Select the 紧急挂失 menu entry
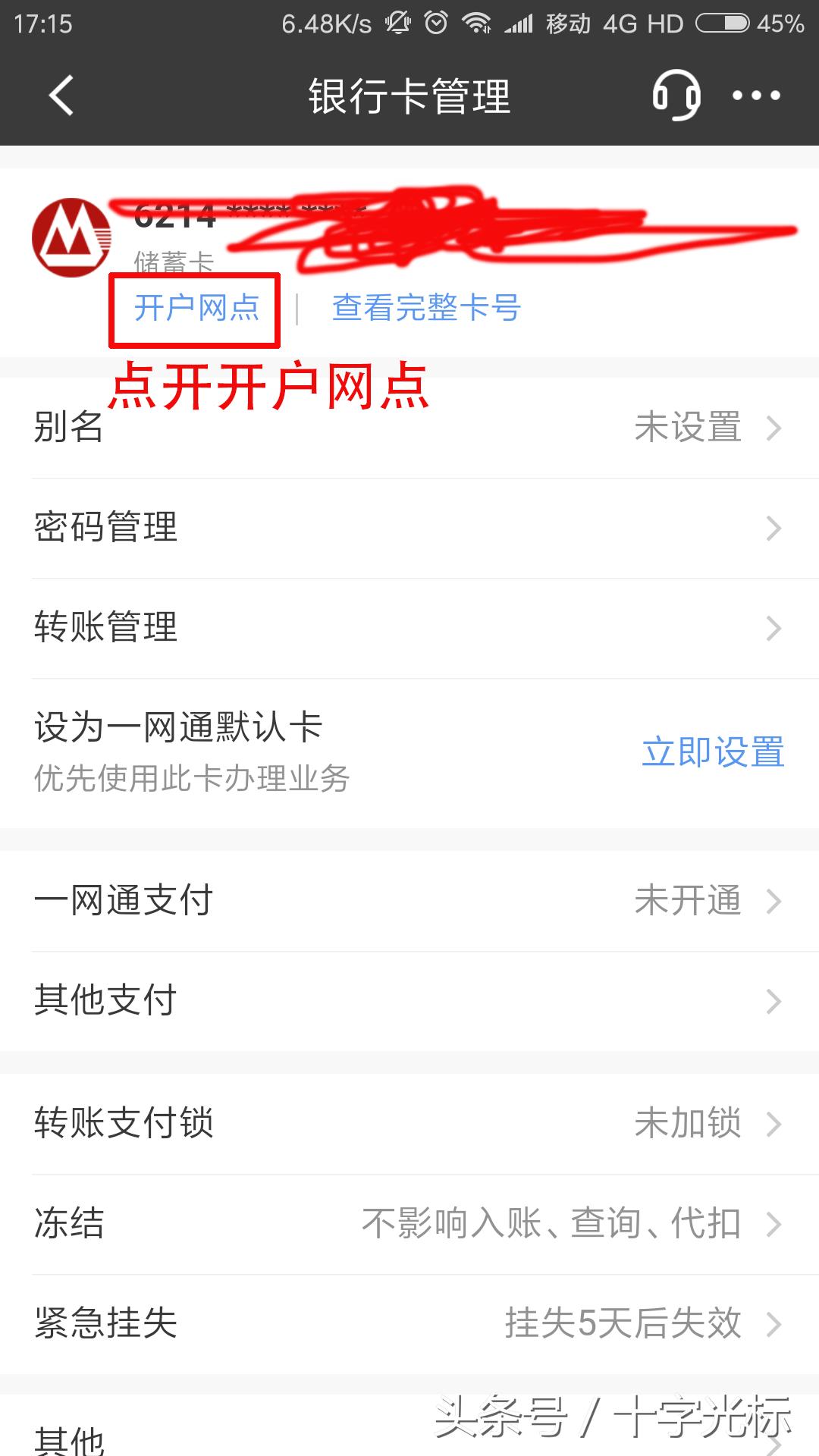 (x=409, y=1323)
